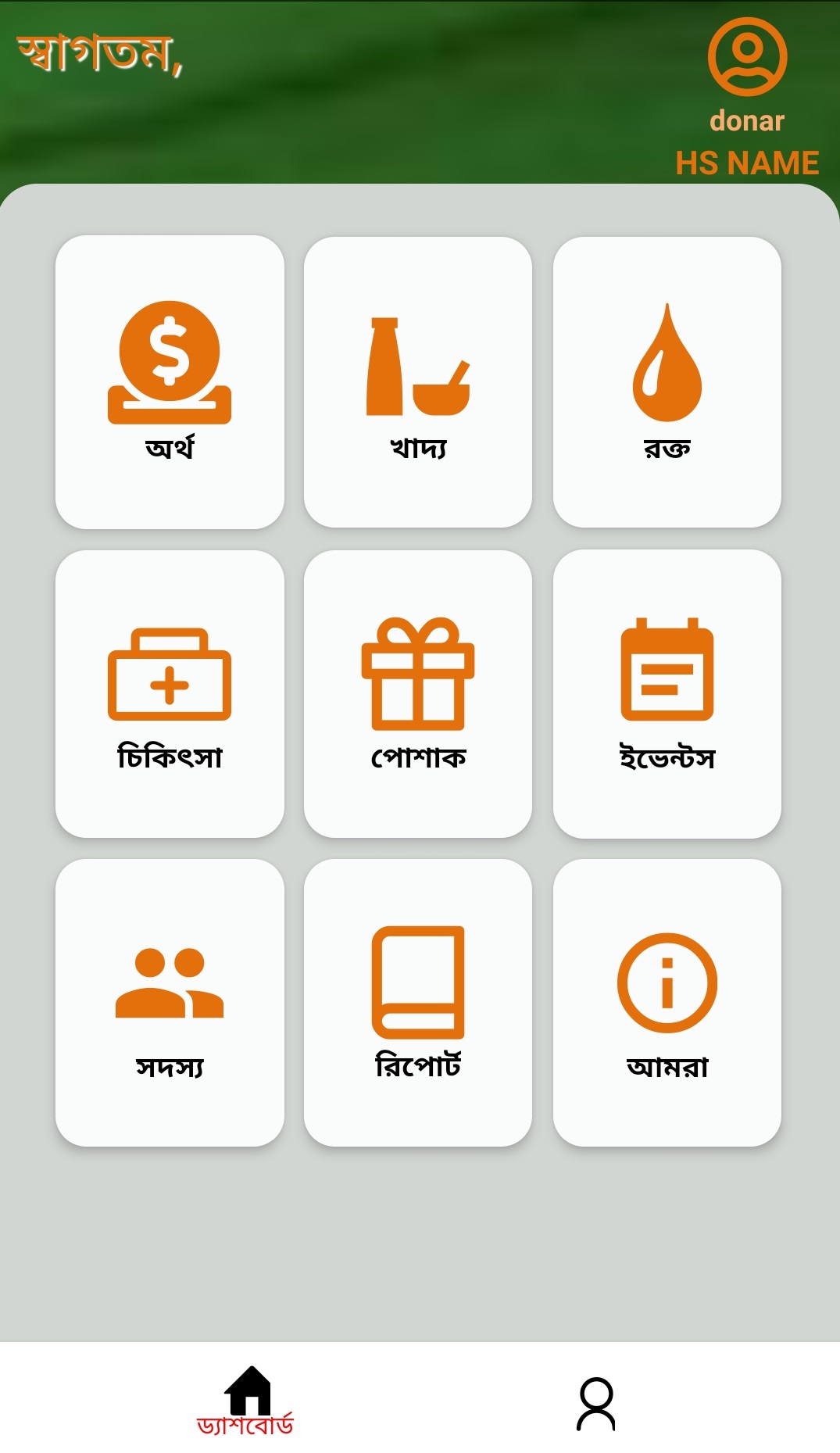
Task: Switch to the profile tab in bottom bar
Action: tap(595, 1404)
